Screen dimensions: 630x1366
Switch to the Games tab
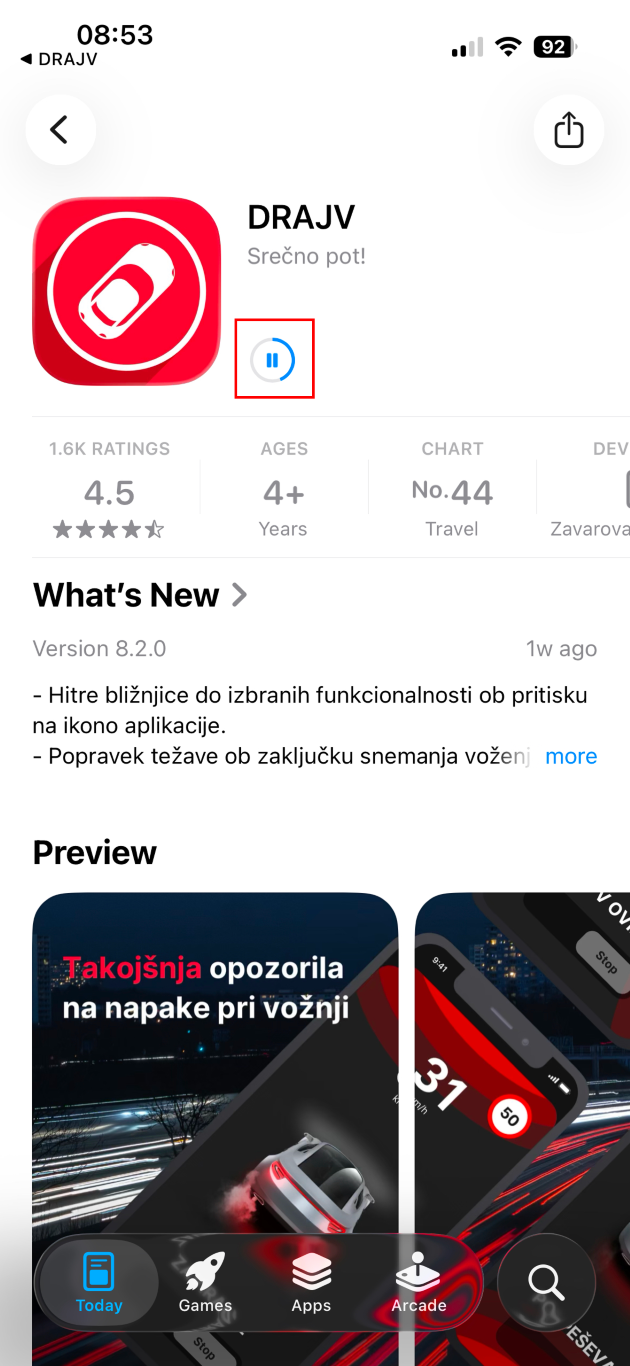(205, 1284)
